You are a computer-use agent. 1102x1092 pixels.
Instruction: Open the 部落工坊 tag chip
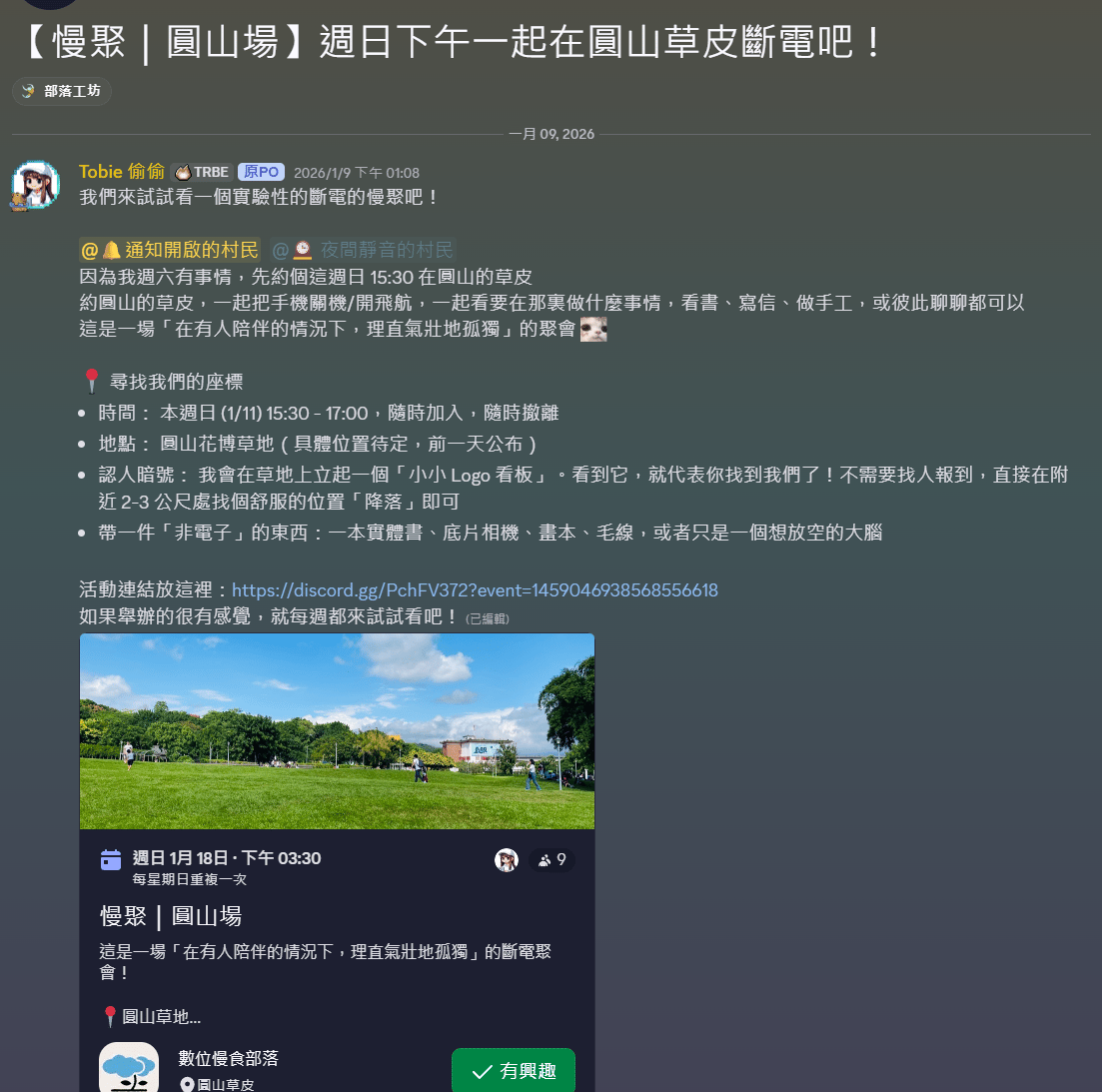coord(62,91)
